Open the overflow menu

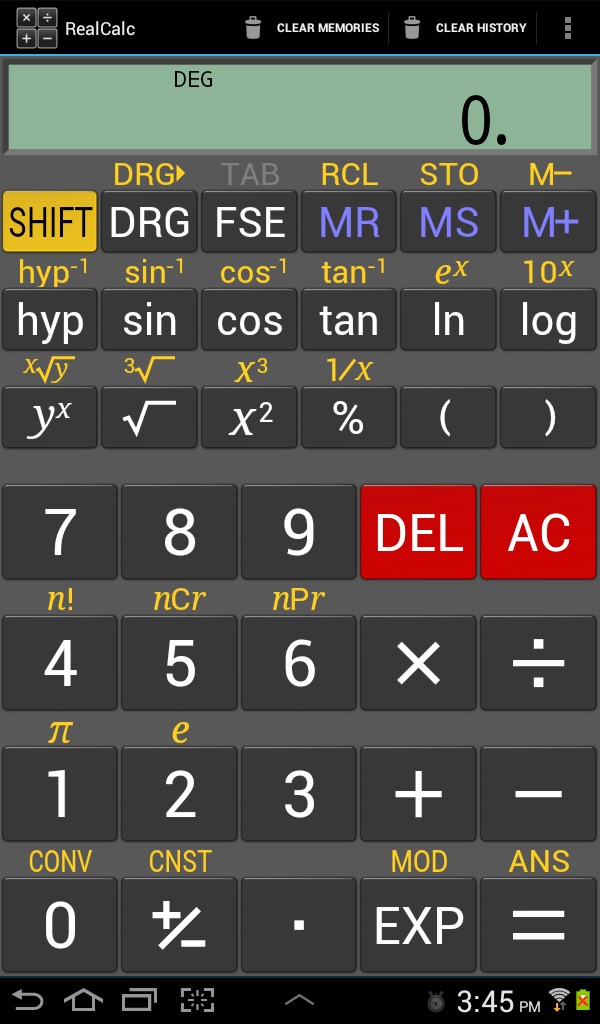click(x=567, y=28)
